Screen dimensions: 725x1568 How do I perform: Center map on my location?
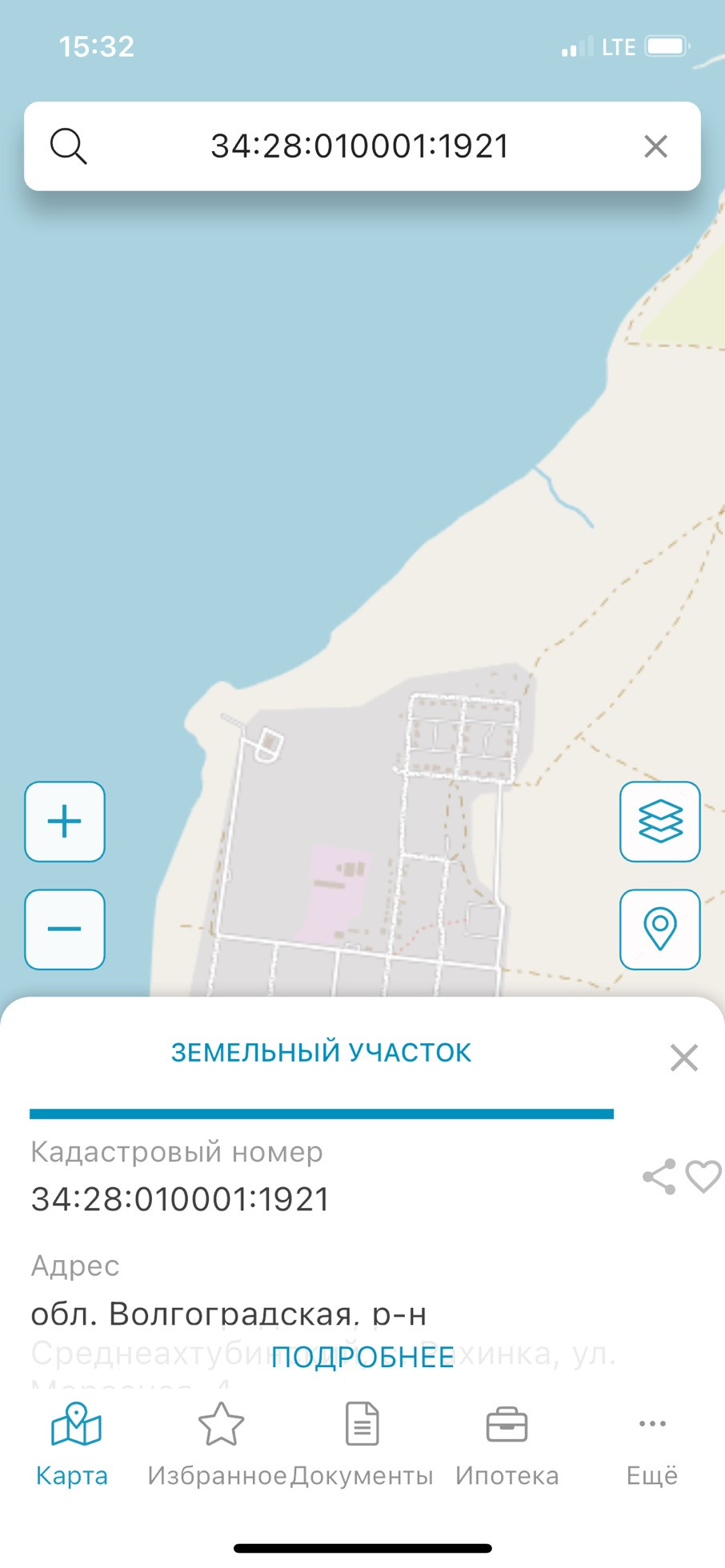point(659,929)
